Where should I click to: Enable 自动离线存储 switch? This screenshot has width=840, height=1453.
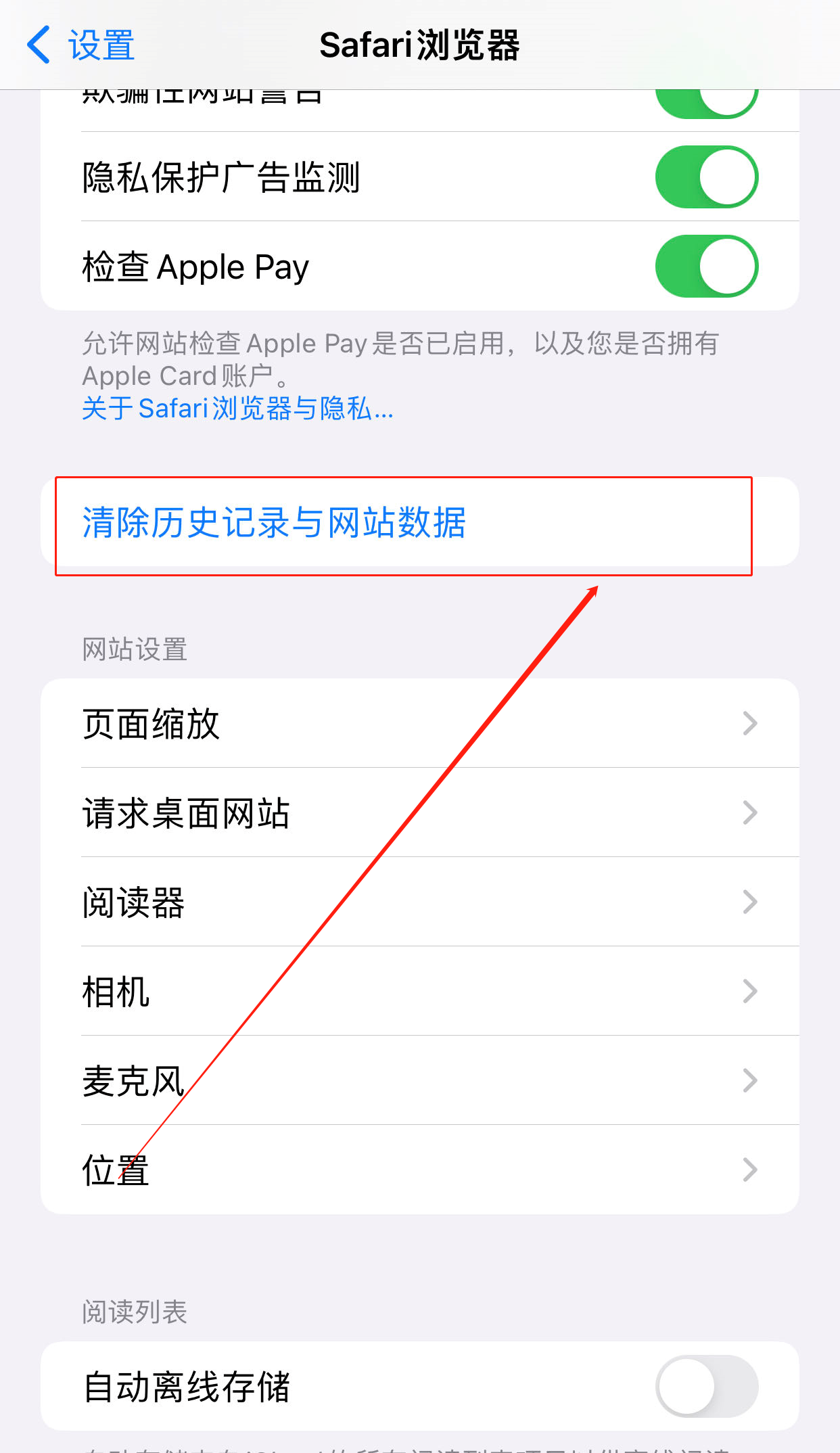[x=707, y=1386]
